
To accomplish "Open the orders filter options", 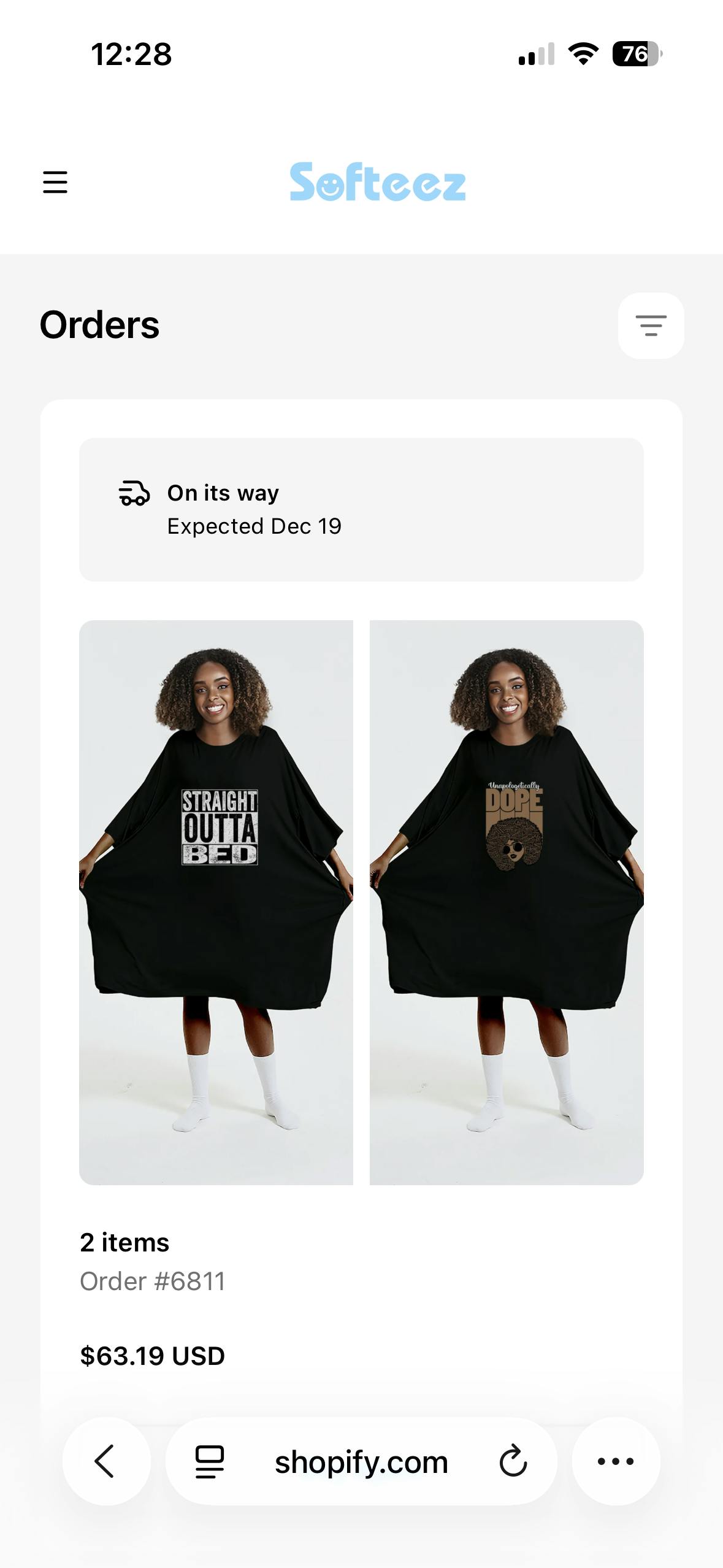I will pos(651,326).
